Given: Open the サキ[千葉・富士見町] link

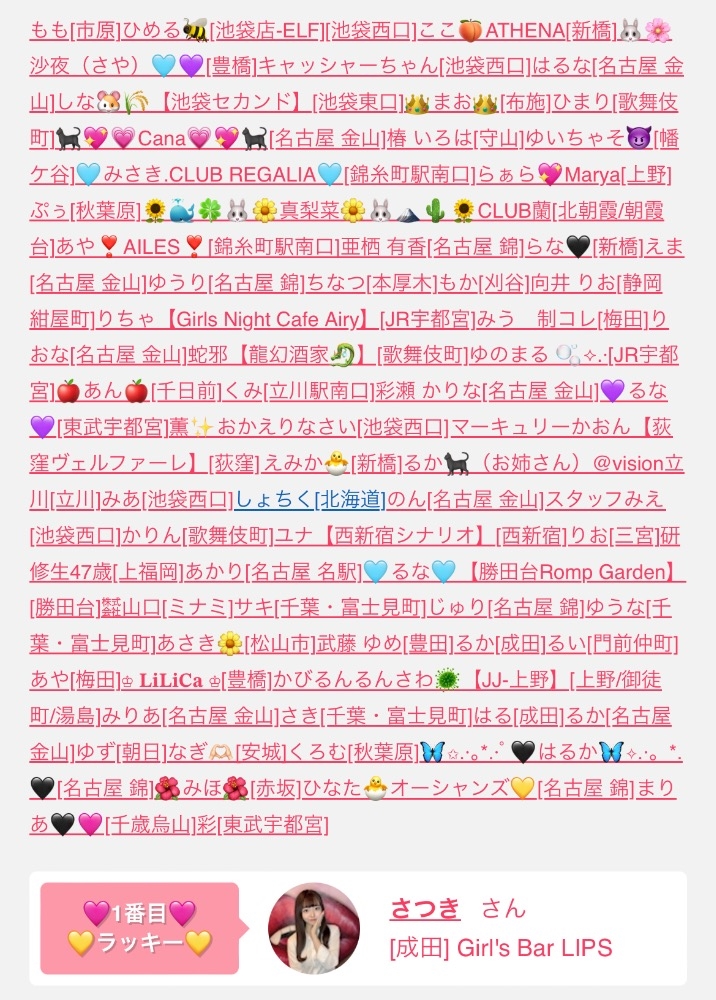Looking at the screenshot, I should click(330, 608).
